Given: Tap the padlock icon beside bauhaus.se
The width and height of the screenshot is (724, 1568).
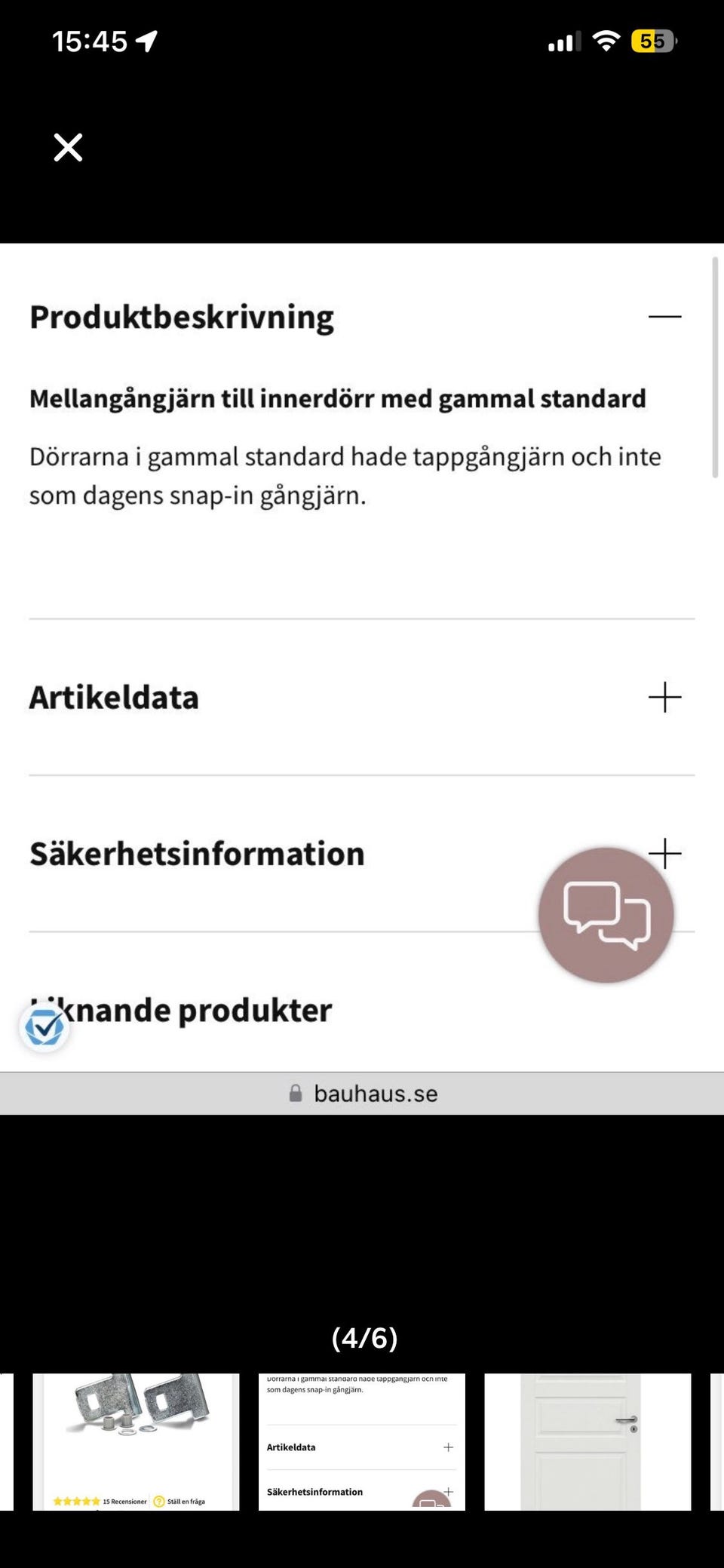Looking at the screenshot, I should click(x=296, y=1094).
